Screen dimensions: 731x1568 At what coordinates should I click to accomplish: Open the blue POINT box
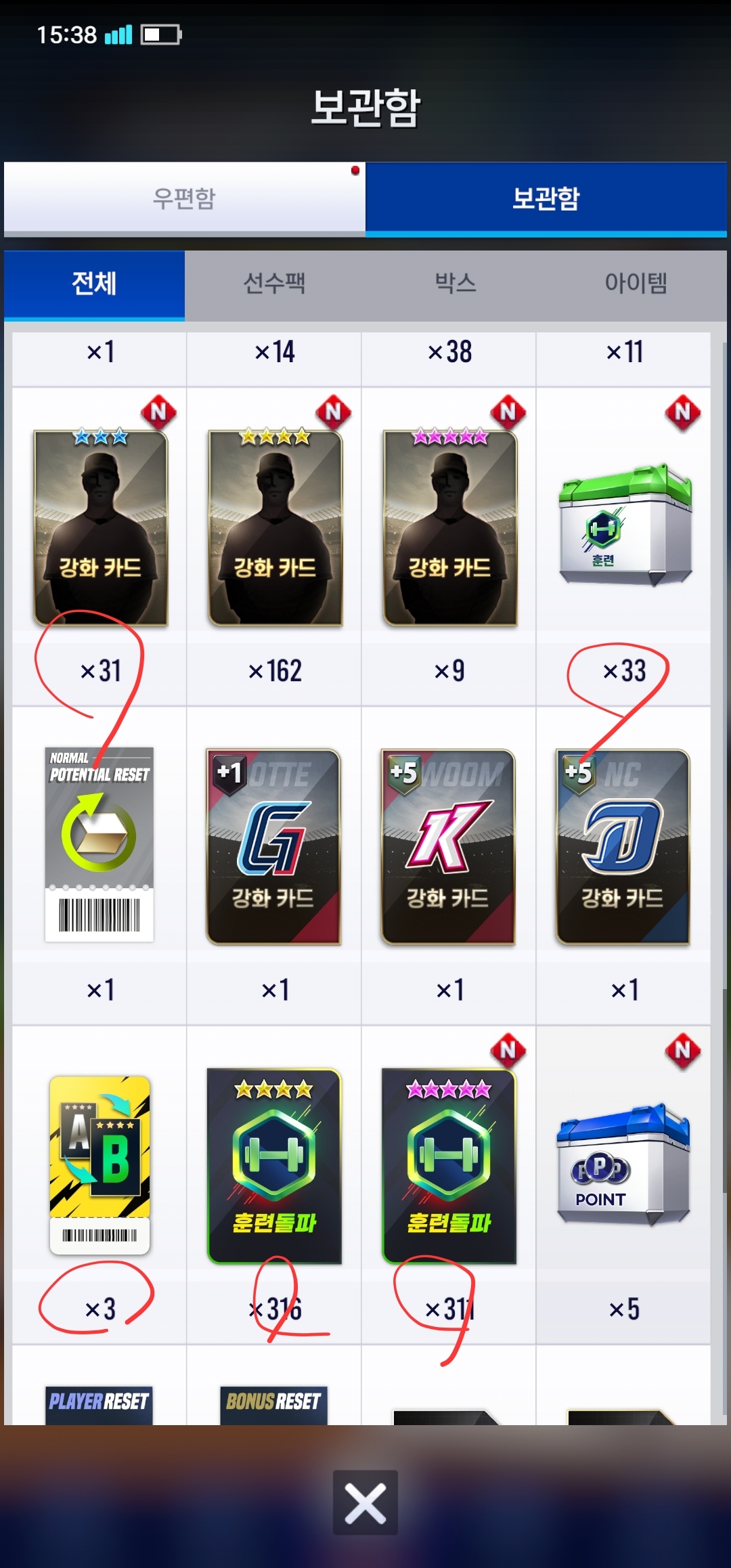point(623,1164)
